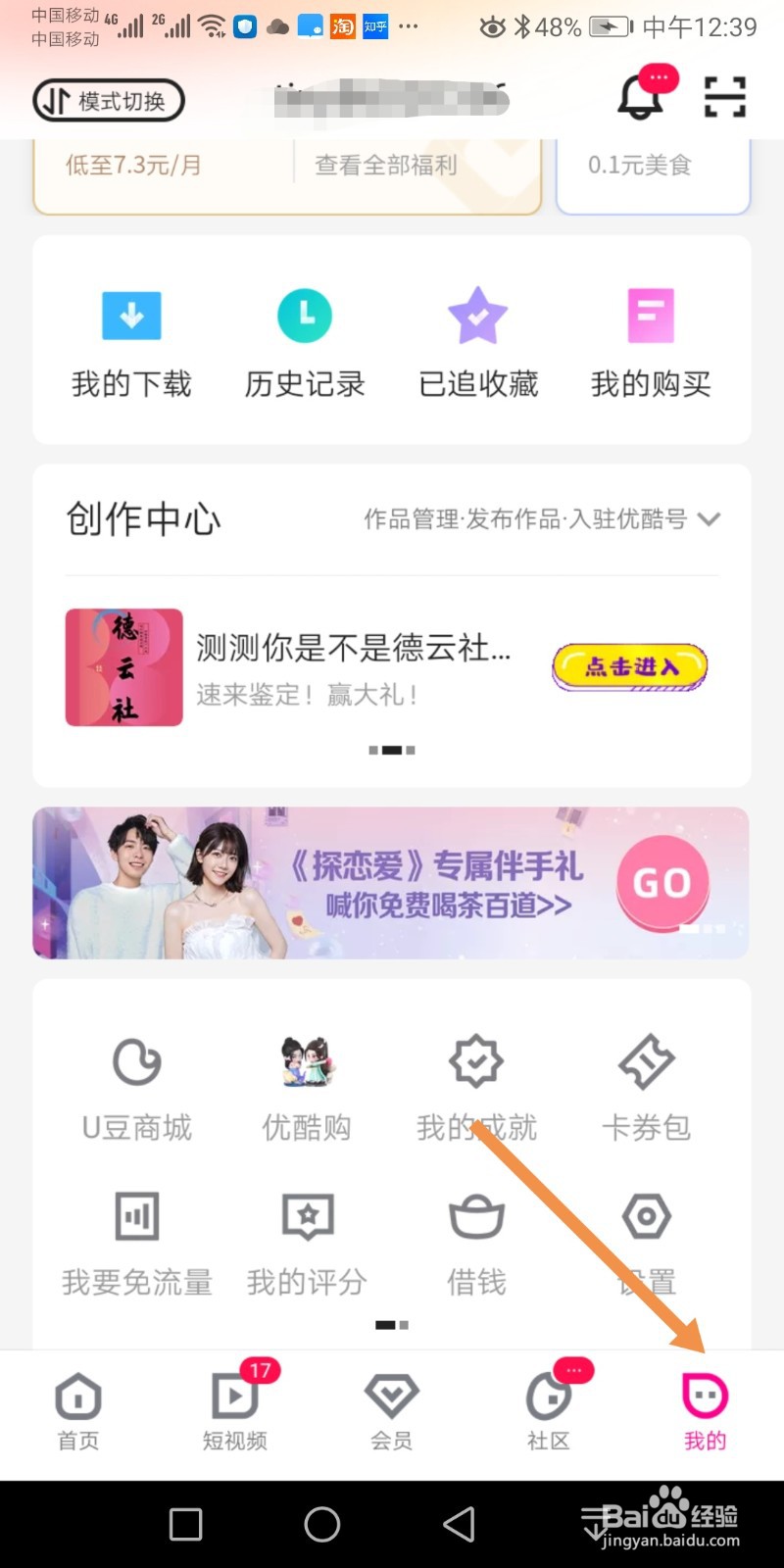Open 优酷购 shopping
784x1568 pixels.
pos(307,1086)
